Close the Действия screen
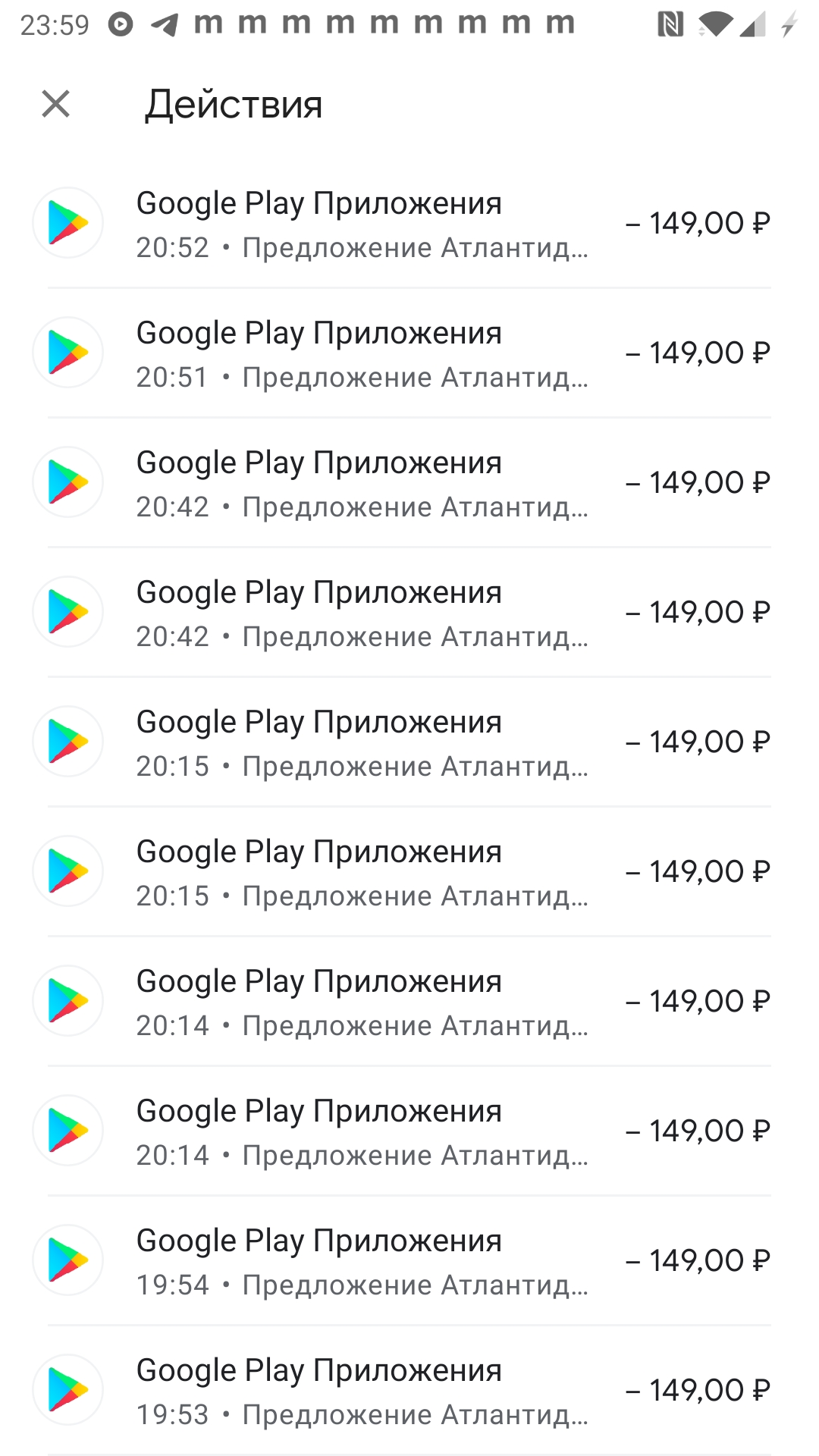Screen dimensions: 819x1456 click(x=55, y=104)
